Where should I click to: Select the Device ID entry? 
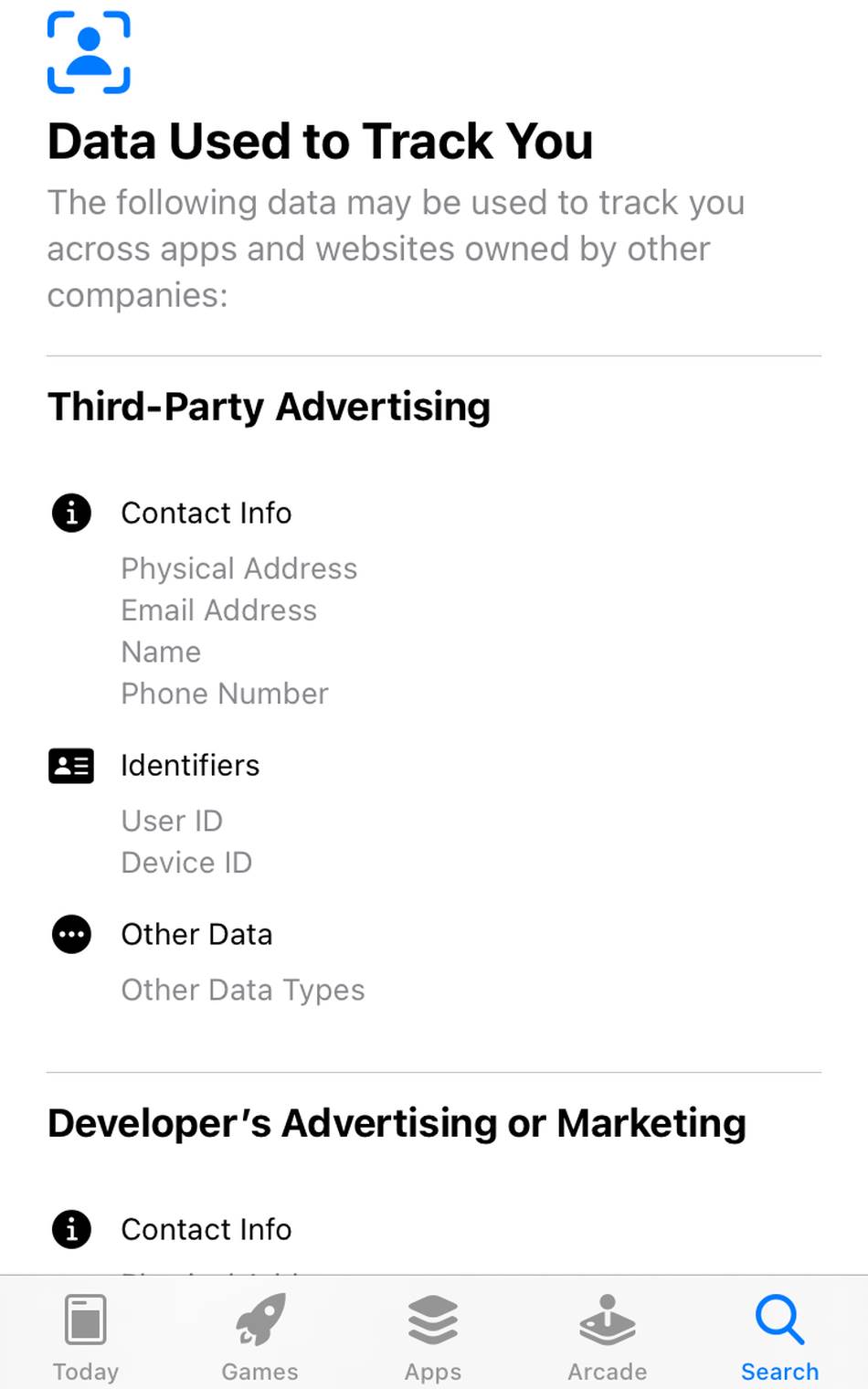186,862
